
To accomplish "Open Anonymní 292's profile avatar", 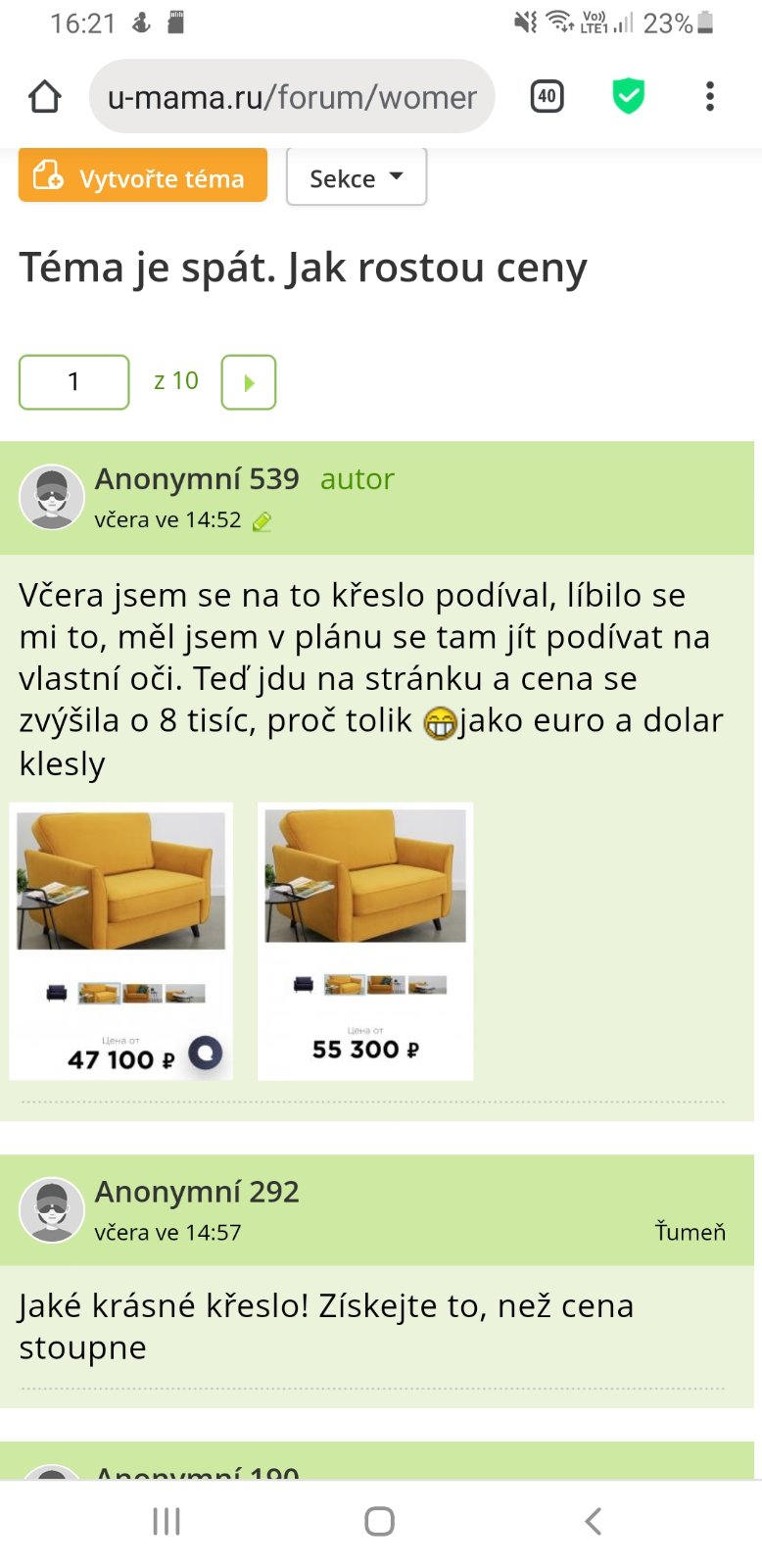I will [x=52, y=1209].
